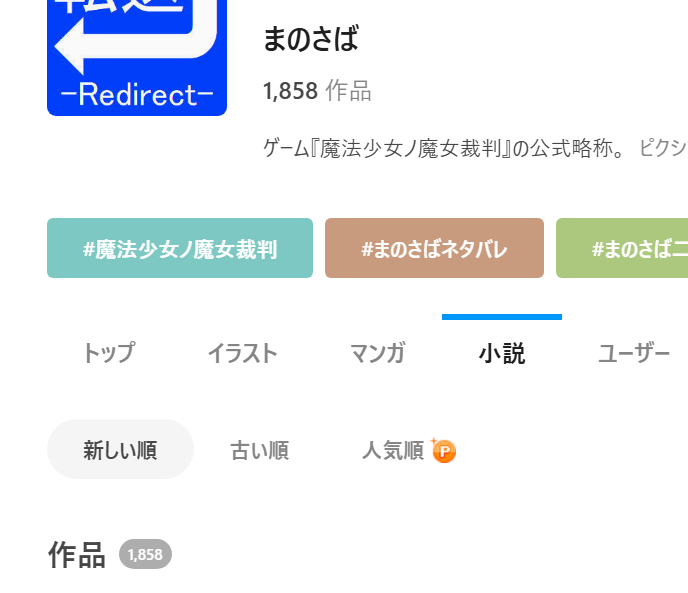Switch to the マンガ tab
This screenshot has width=688, height=593.
pos(377,353)
